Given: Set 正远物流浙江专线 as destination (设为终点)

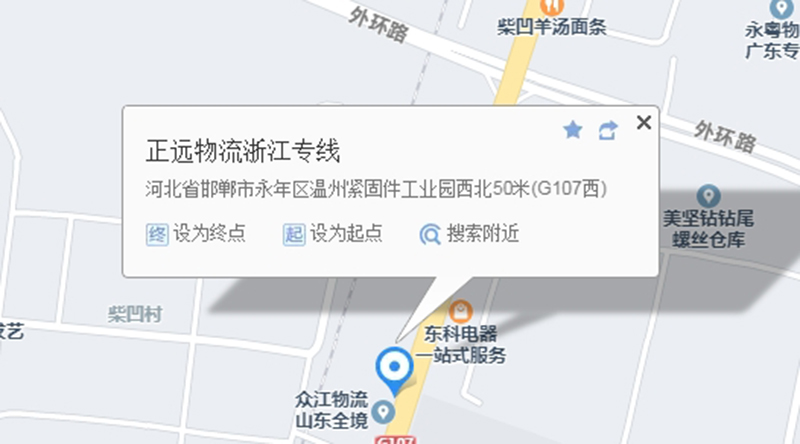Looking at the screenshot, I should tap(196, 235).
